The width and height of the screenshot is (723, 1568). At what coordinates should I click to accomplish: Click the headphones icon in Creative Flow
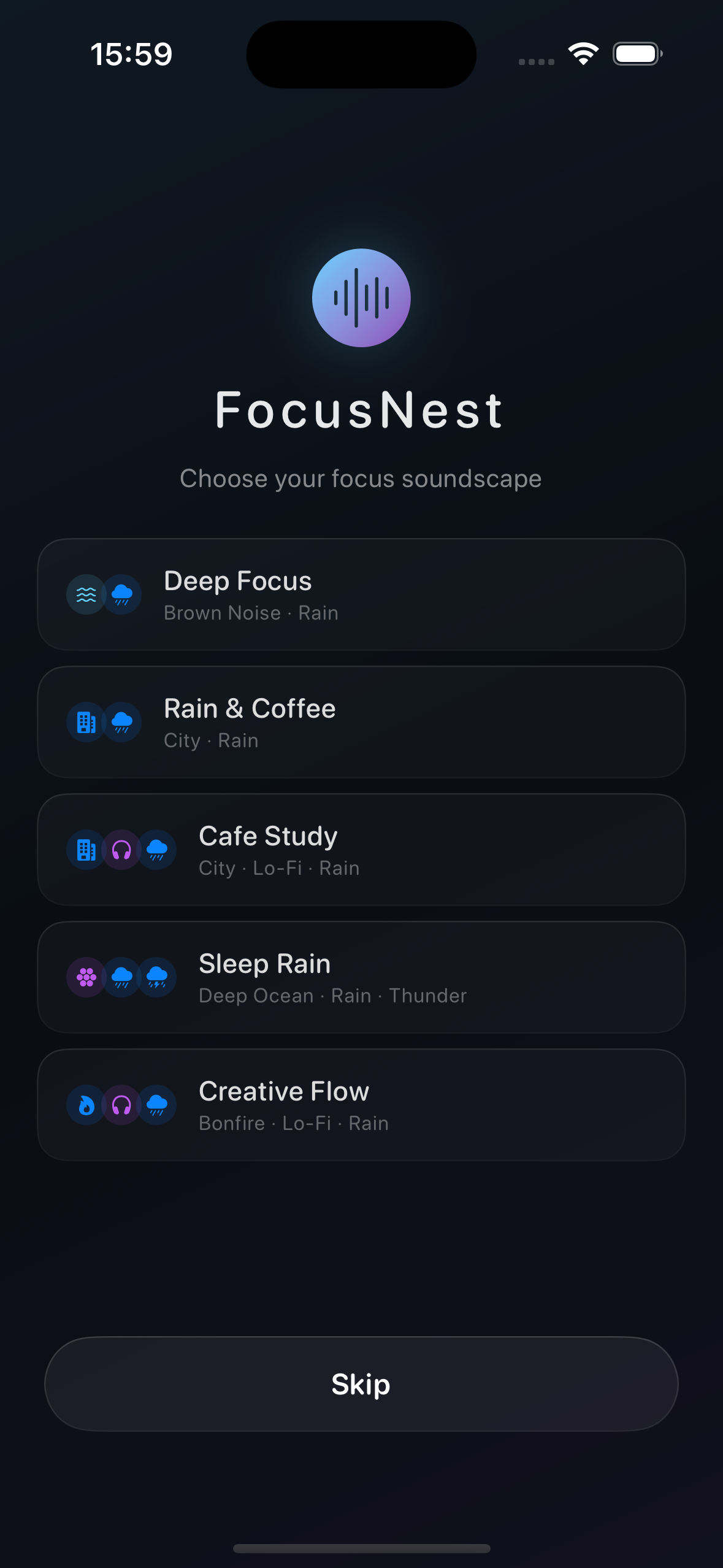click(121, 1105)
